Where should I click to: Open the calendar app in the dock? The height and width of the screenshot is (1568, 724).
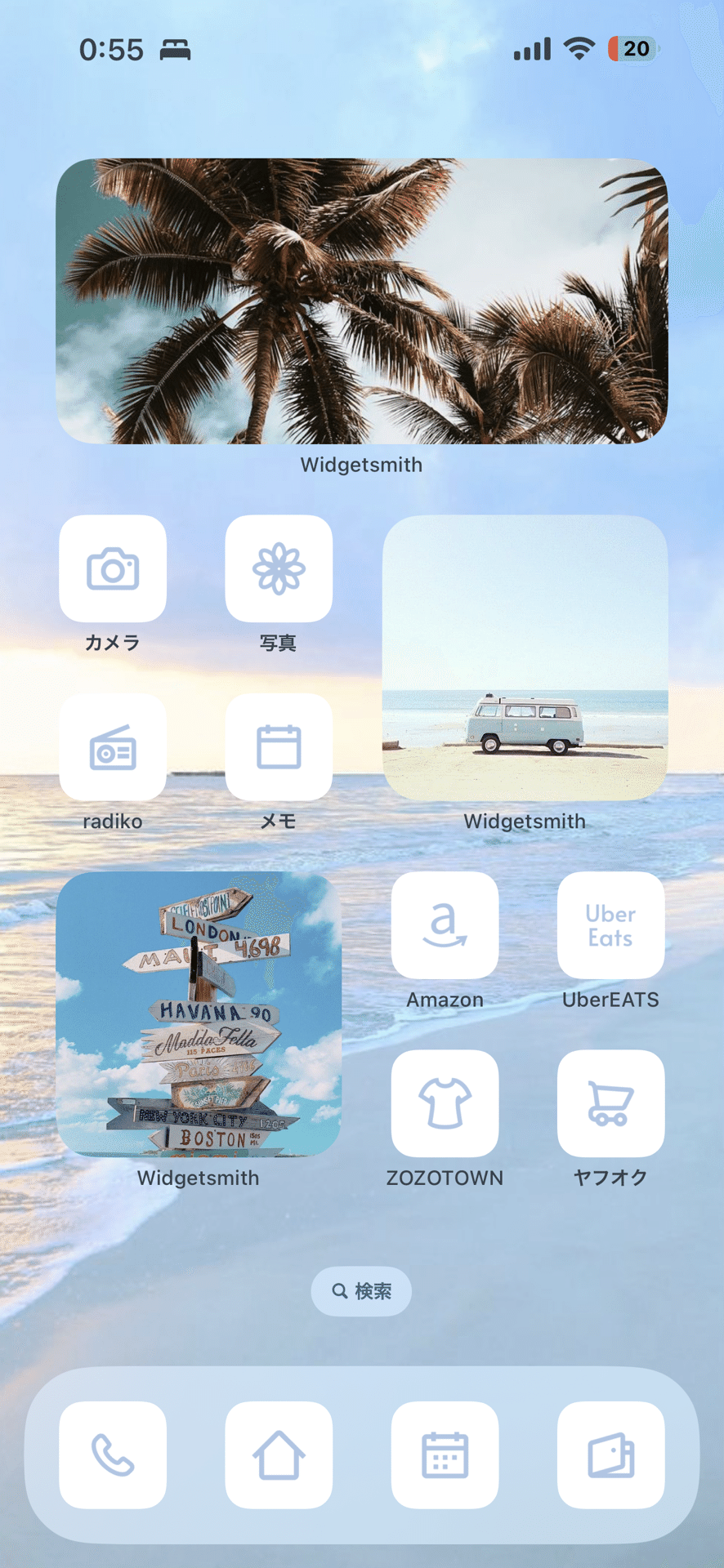tap(445, 1455)
